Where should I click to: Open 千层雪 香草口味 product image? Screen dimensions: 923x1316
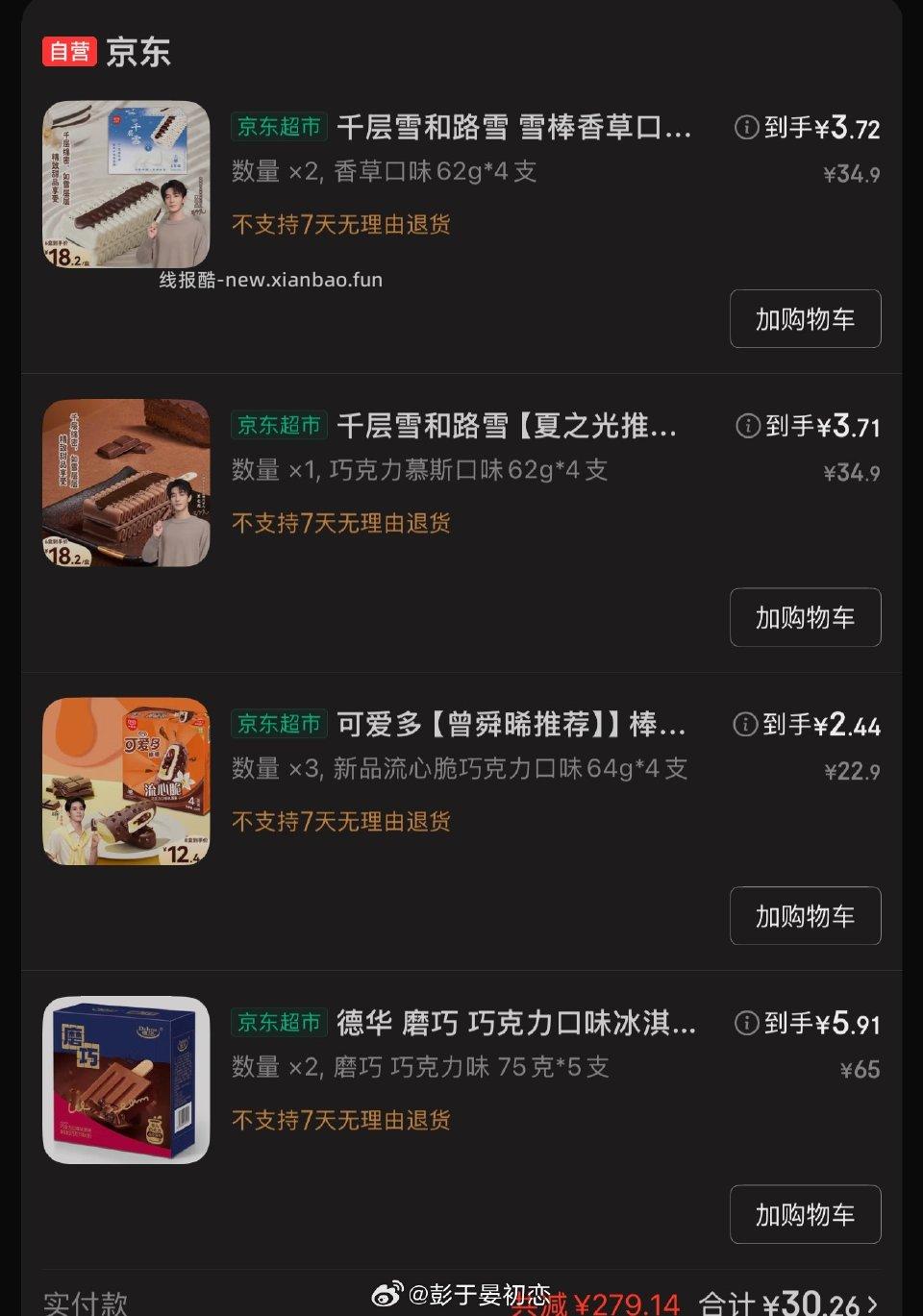(126, 185)
